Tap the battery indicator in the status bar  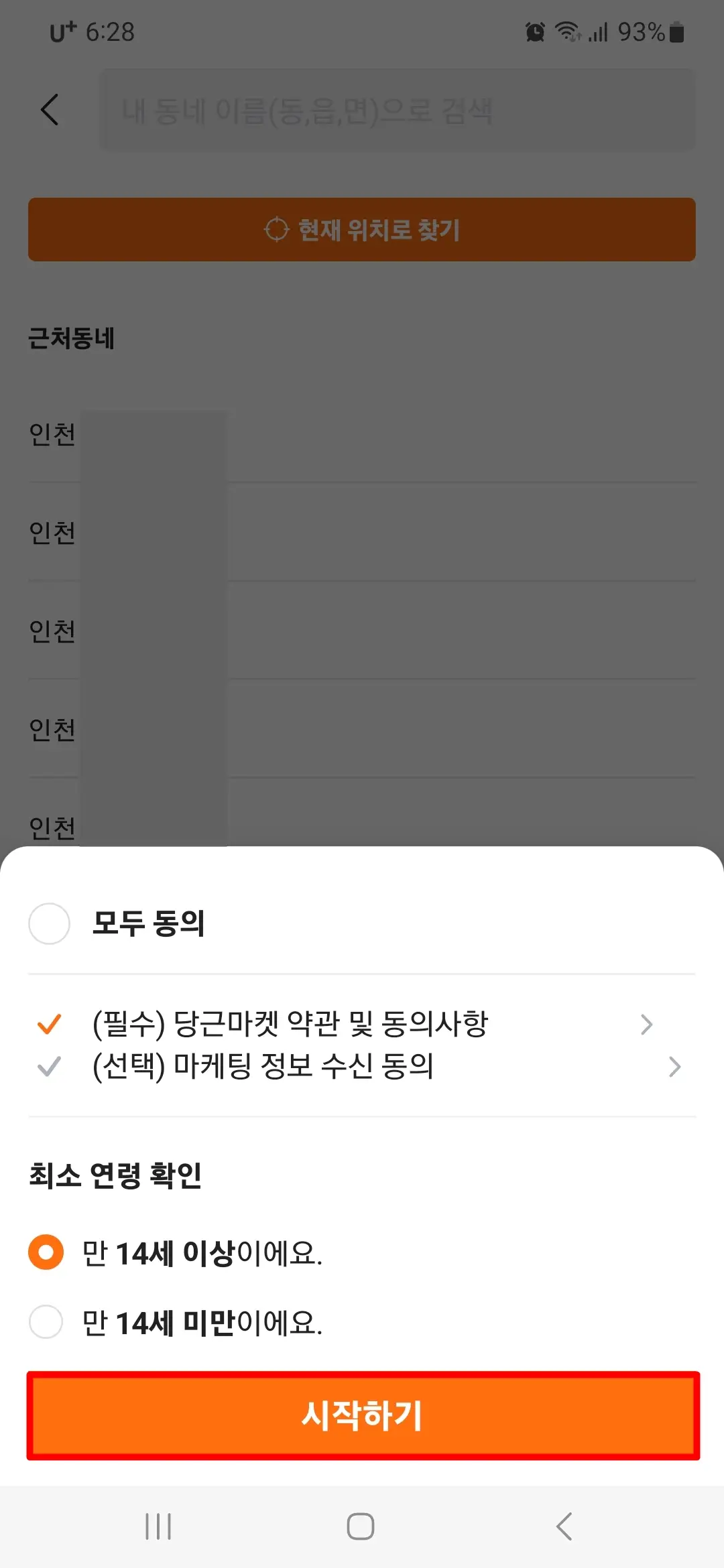click(676, 31)
